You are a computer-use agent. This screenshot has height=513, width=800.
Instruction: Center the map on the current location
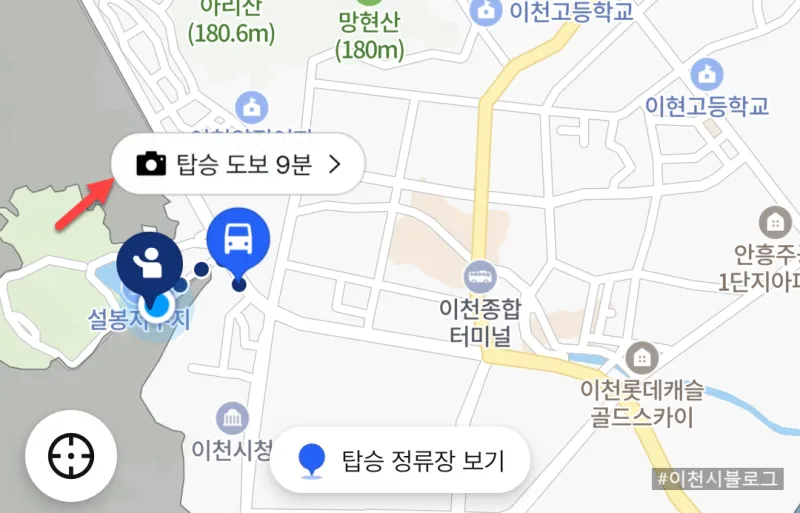point(71,456)
